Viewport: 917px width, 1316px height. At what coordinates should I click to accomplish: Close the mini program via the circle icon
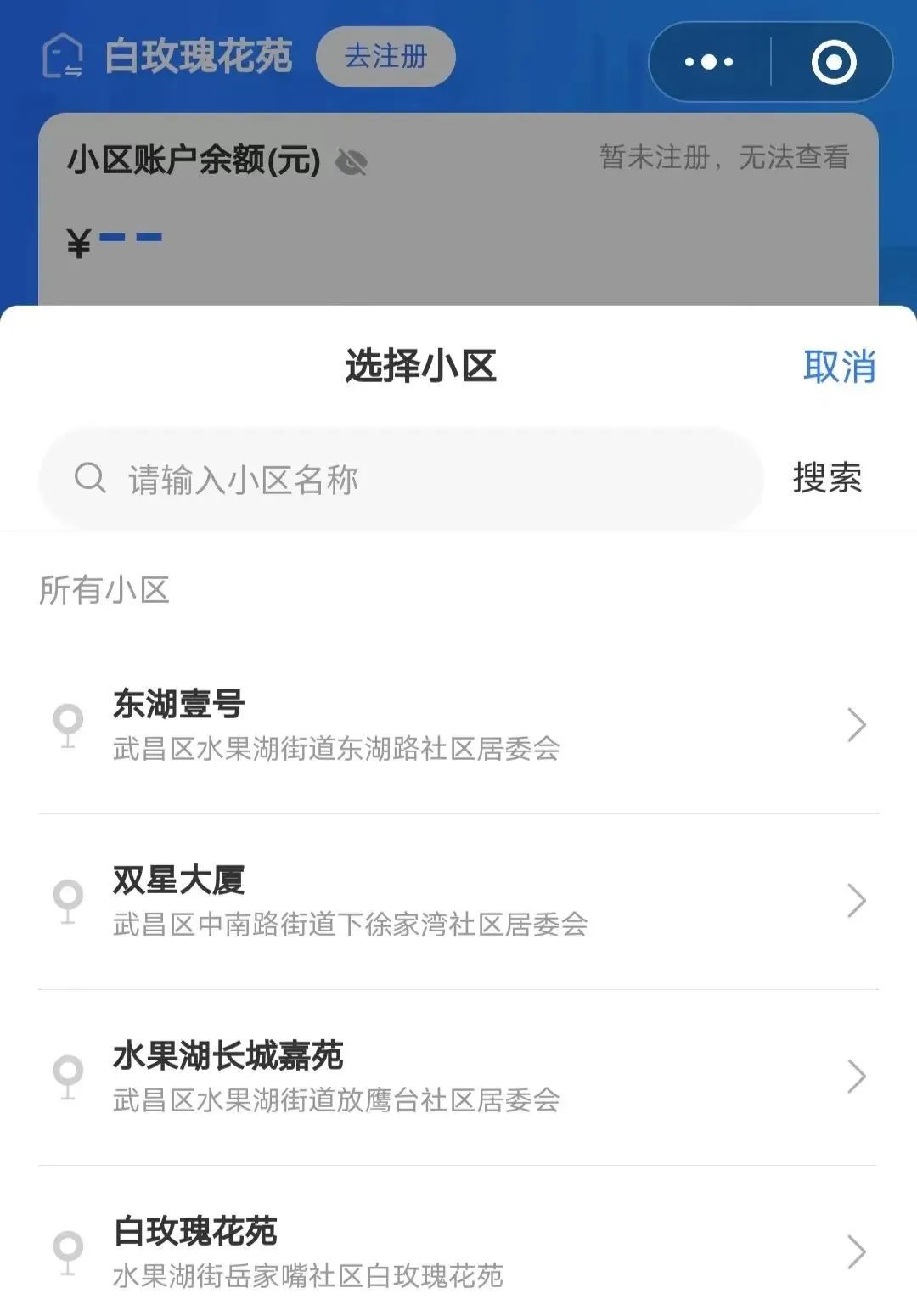(x=834, y=62)
